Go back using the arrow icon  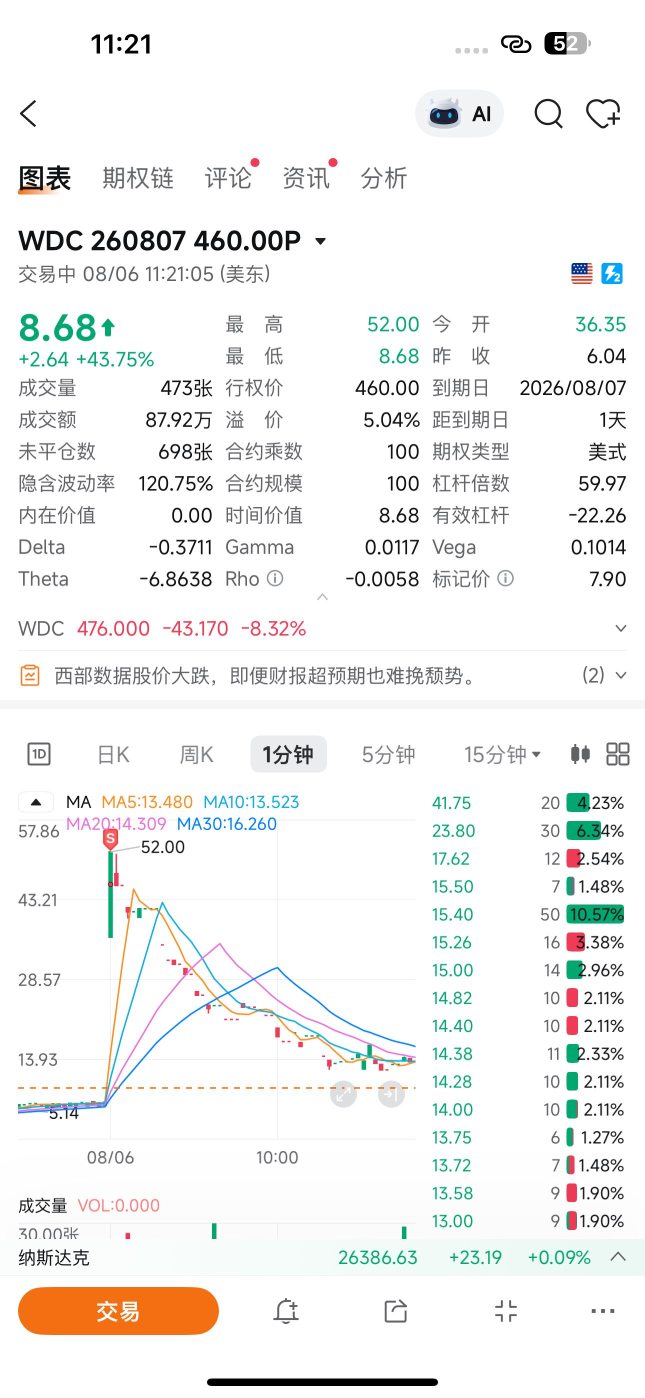pos(29,114)
